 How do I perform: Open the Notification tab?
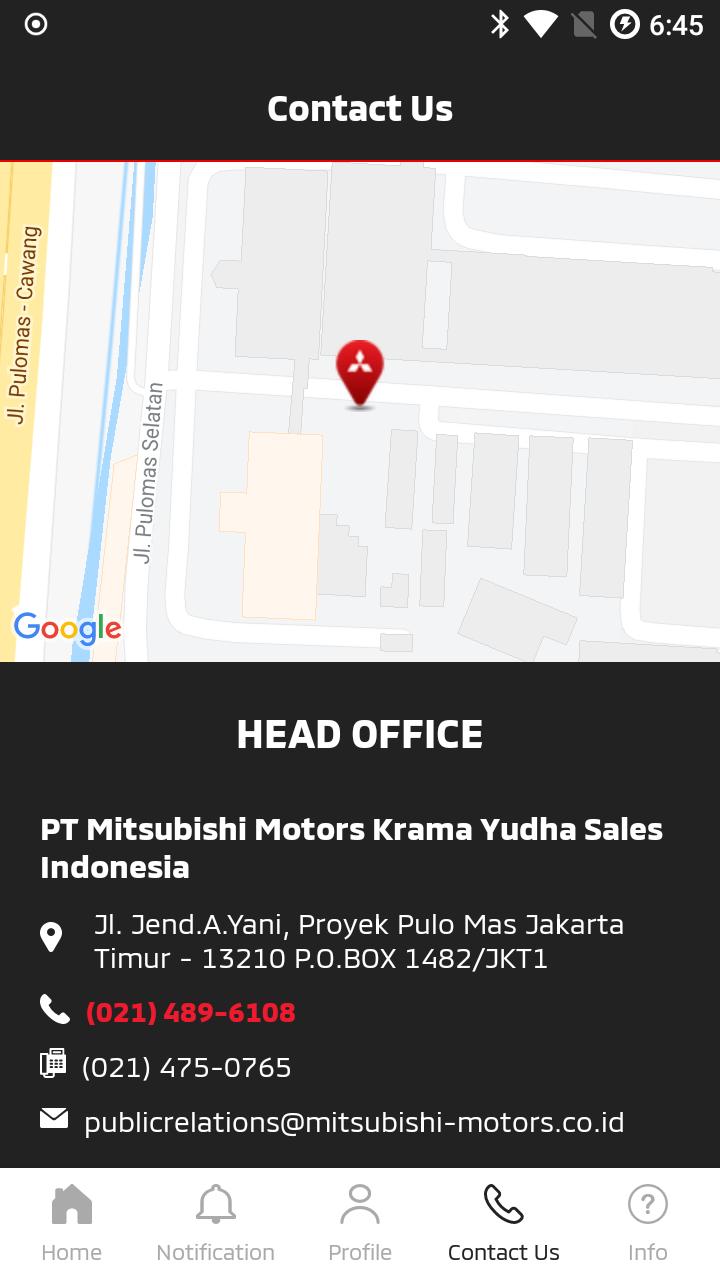click(216, 1223)
